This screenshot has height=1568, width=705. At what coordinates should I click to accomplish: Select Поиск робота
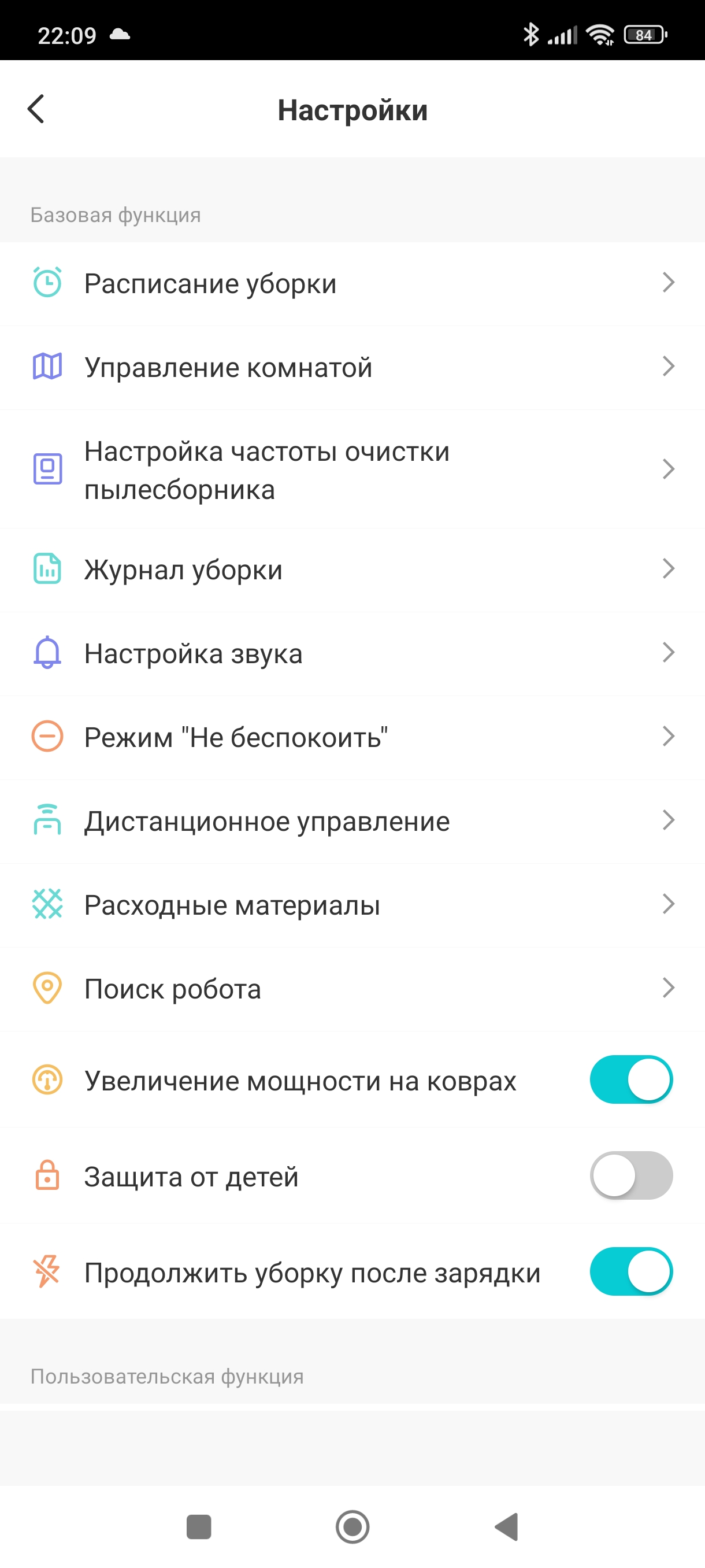point(352,989)
